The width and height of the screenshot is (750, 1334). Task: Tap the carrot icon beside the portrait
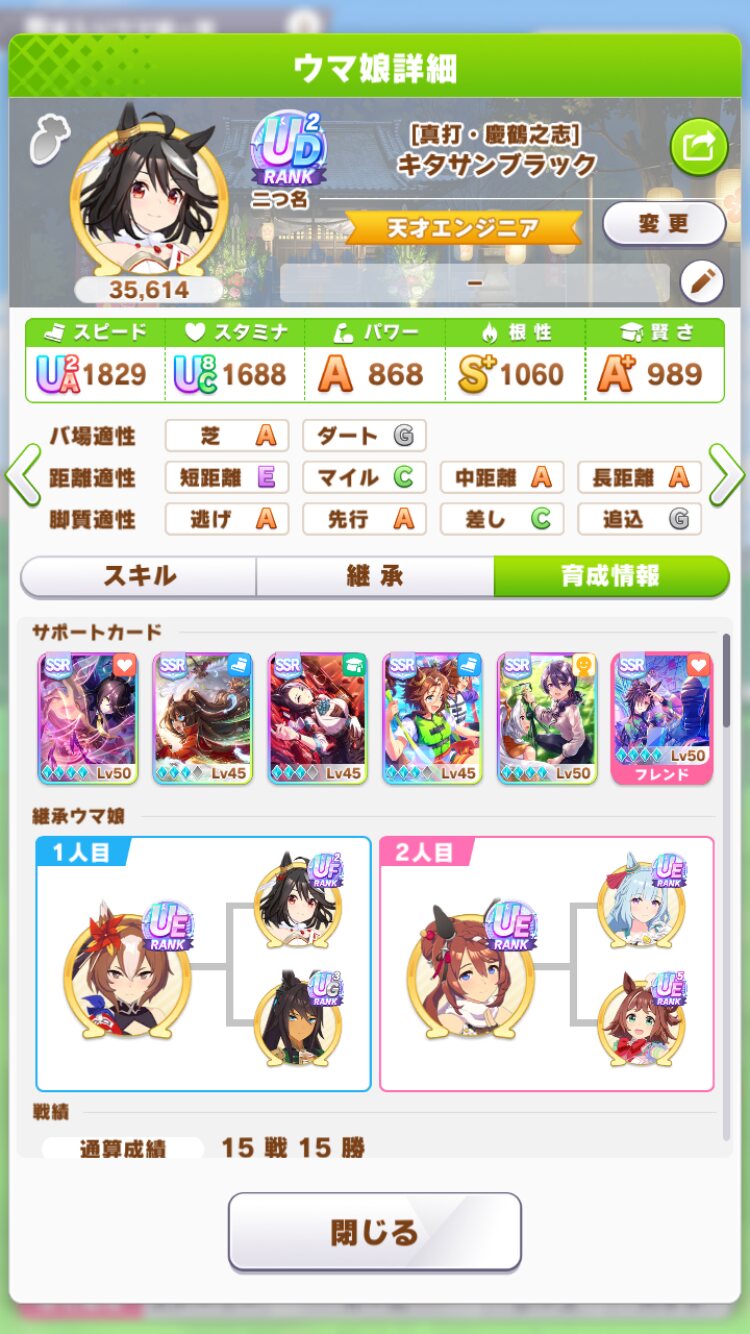[44, 140]
